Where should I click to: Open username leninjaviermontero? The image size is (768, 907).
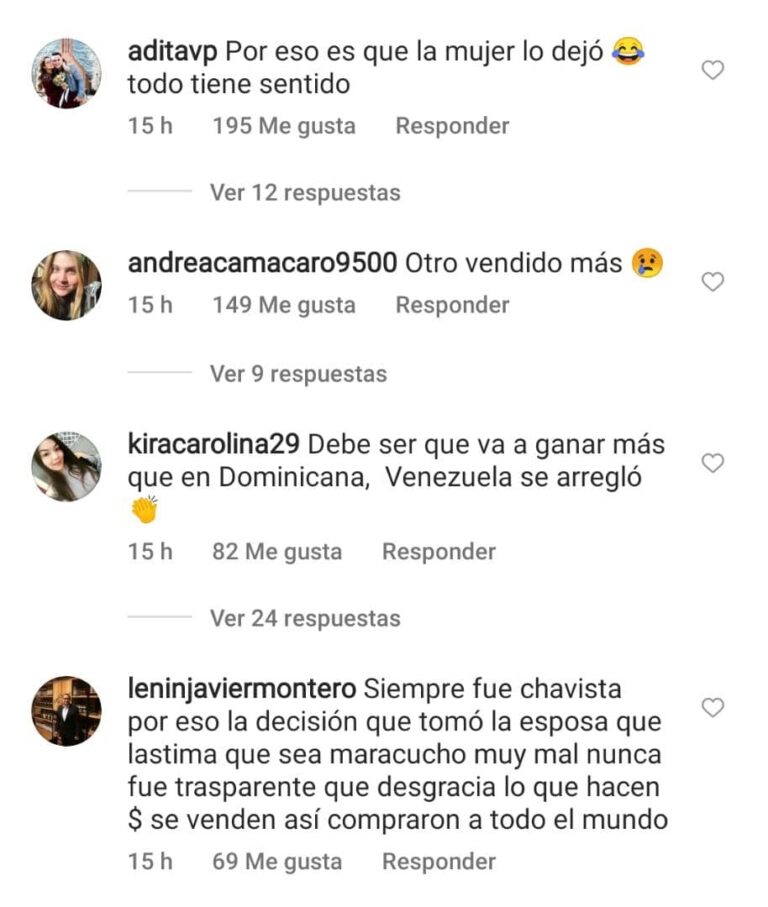click(x=242, y=689)
